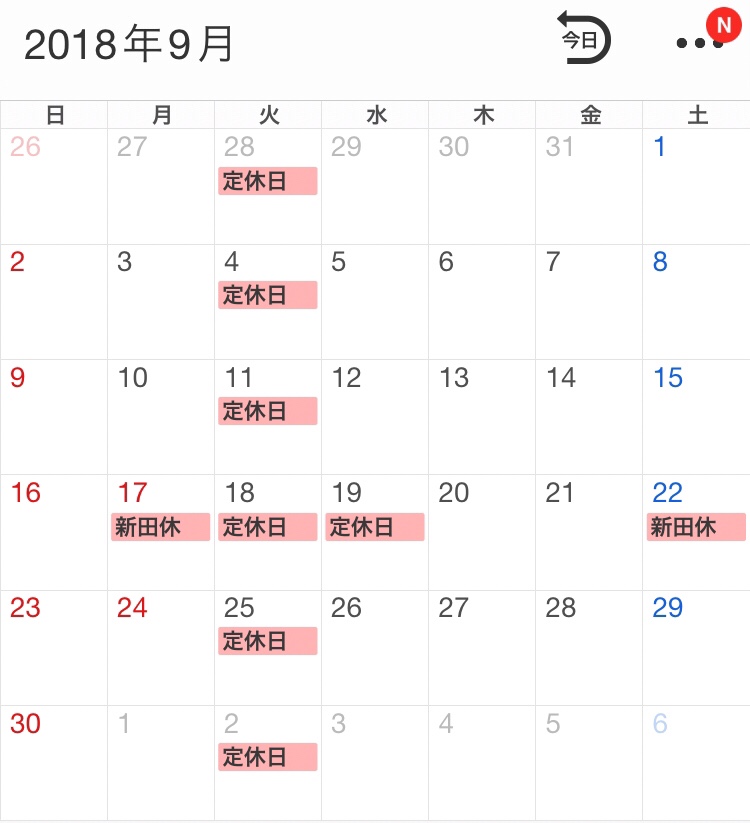Open the 定休日 event on September 18
Viewport: 750px width, 823px height.
point(268,526)
